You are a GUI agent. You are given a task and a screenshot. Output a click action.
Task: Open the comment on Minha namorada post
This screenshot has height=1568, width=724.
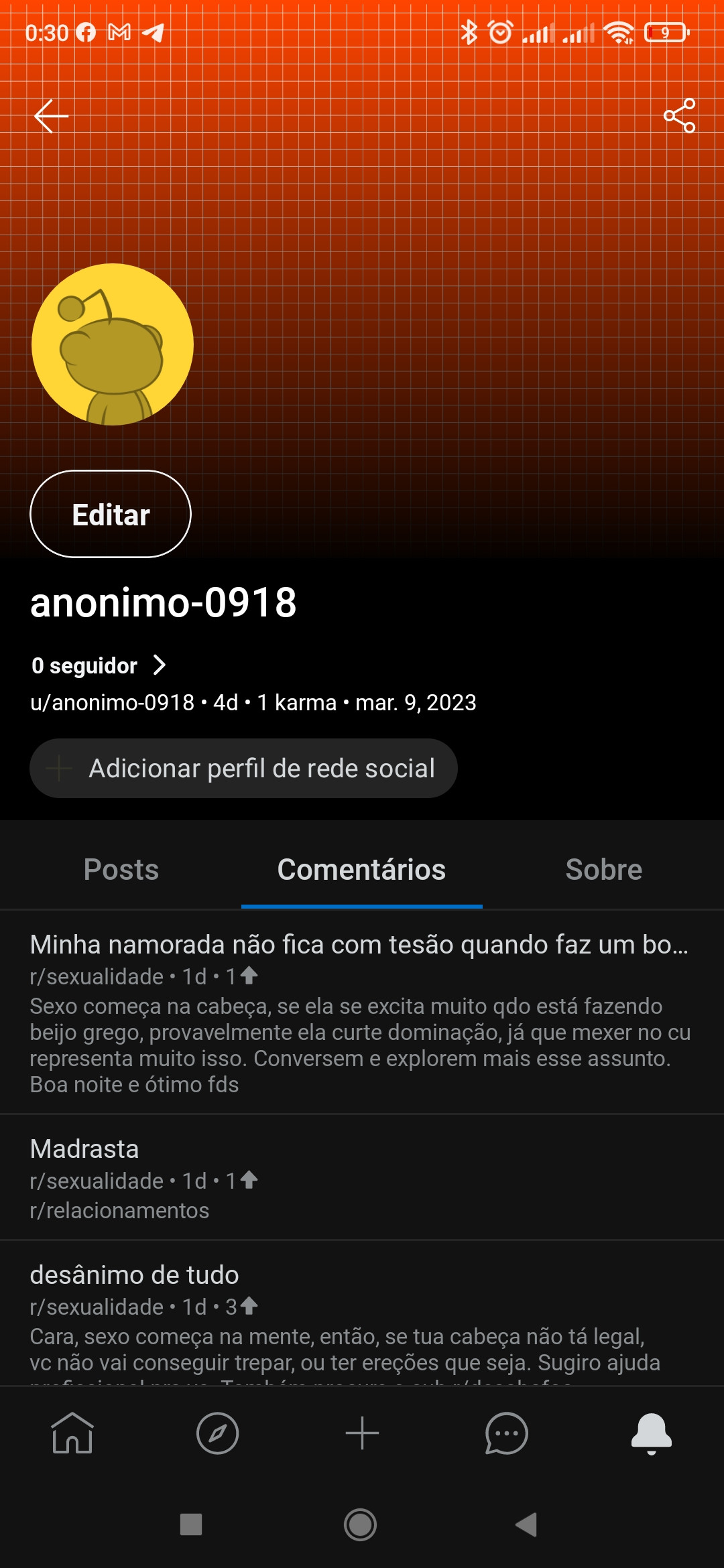pos(361,1012)
